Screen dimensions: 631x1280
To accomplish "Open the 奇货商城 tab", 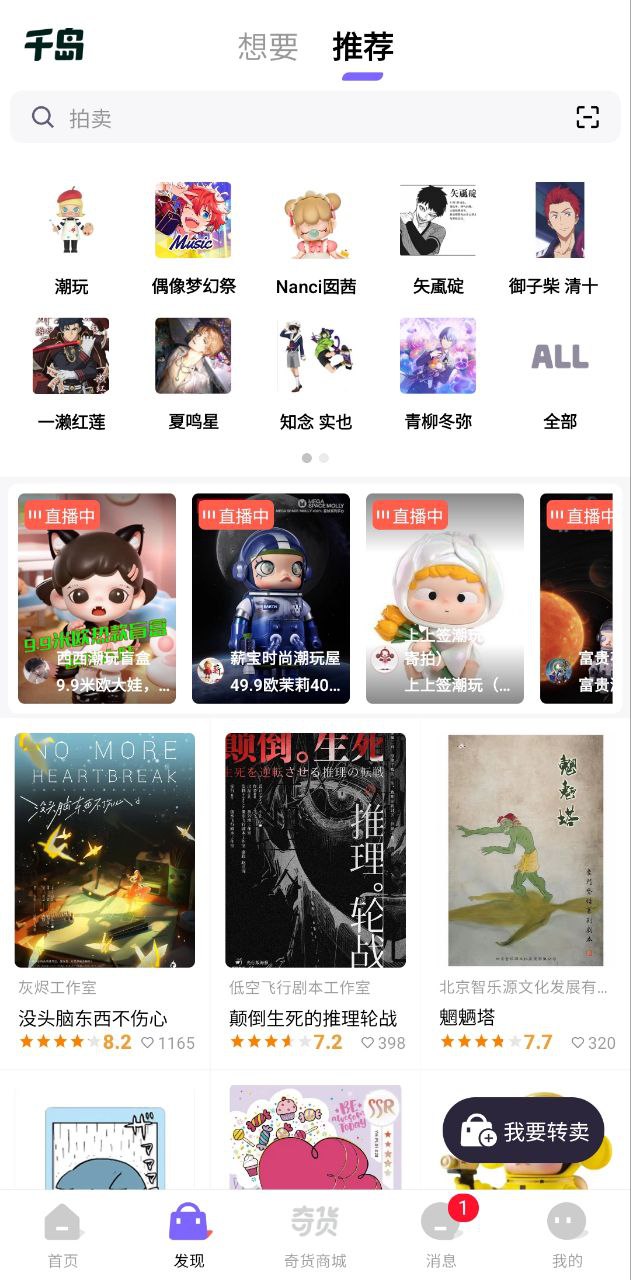I will 315,1235.
